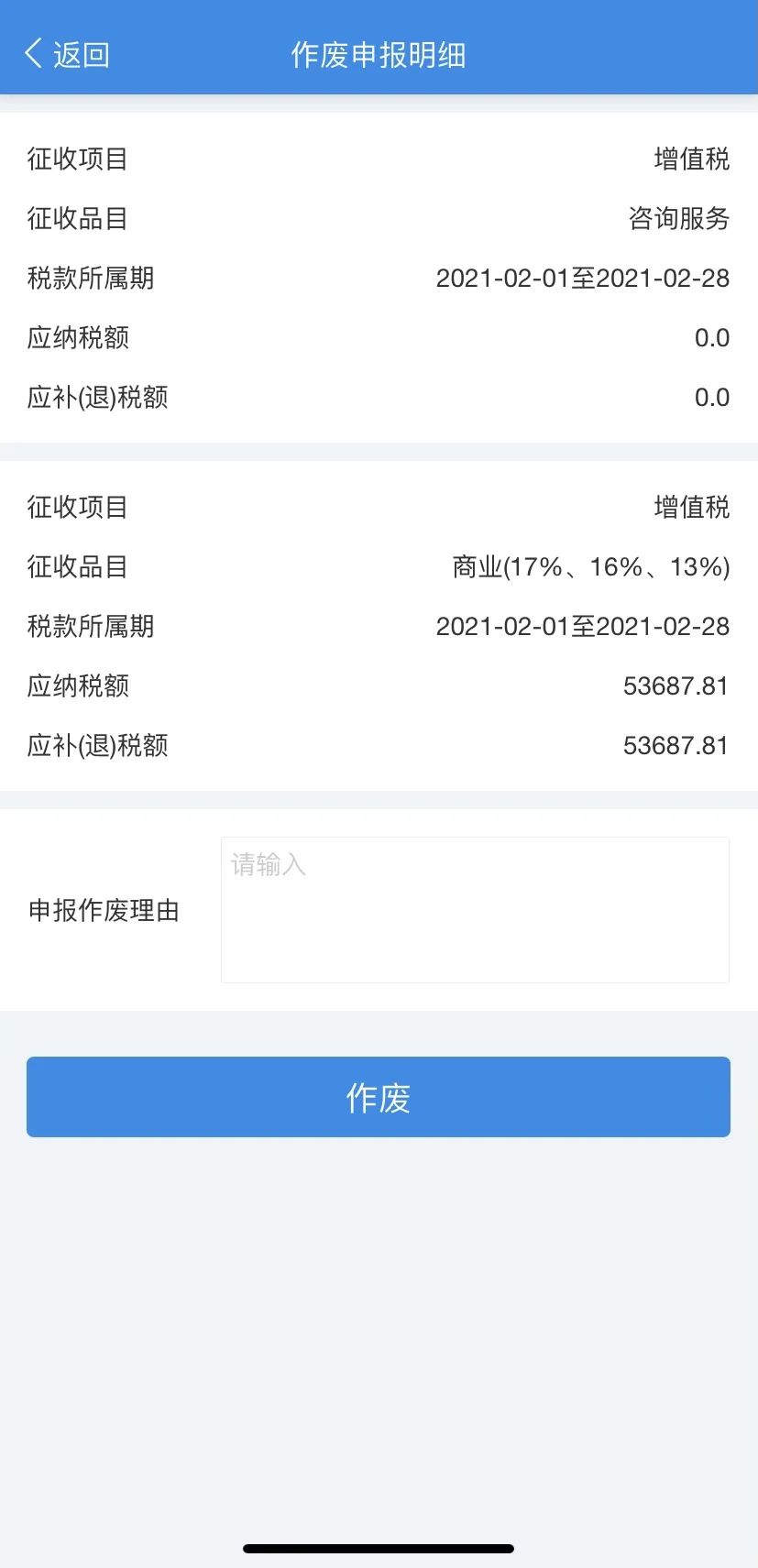Submit with the blue 作废 button
This screenshot has width=758, height=1568.
click(x=379, y=1097)
